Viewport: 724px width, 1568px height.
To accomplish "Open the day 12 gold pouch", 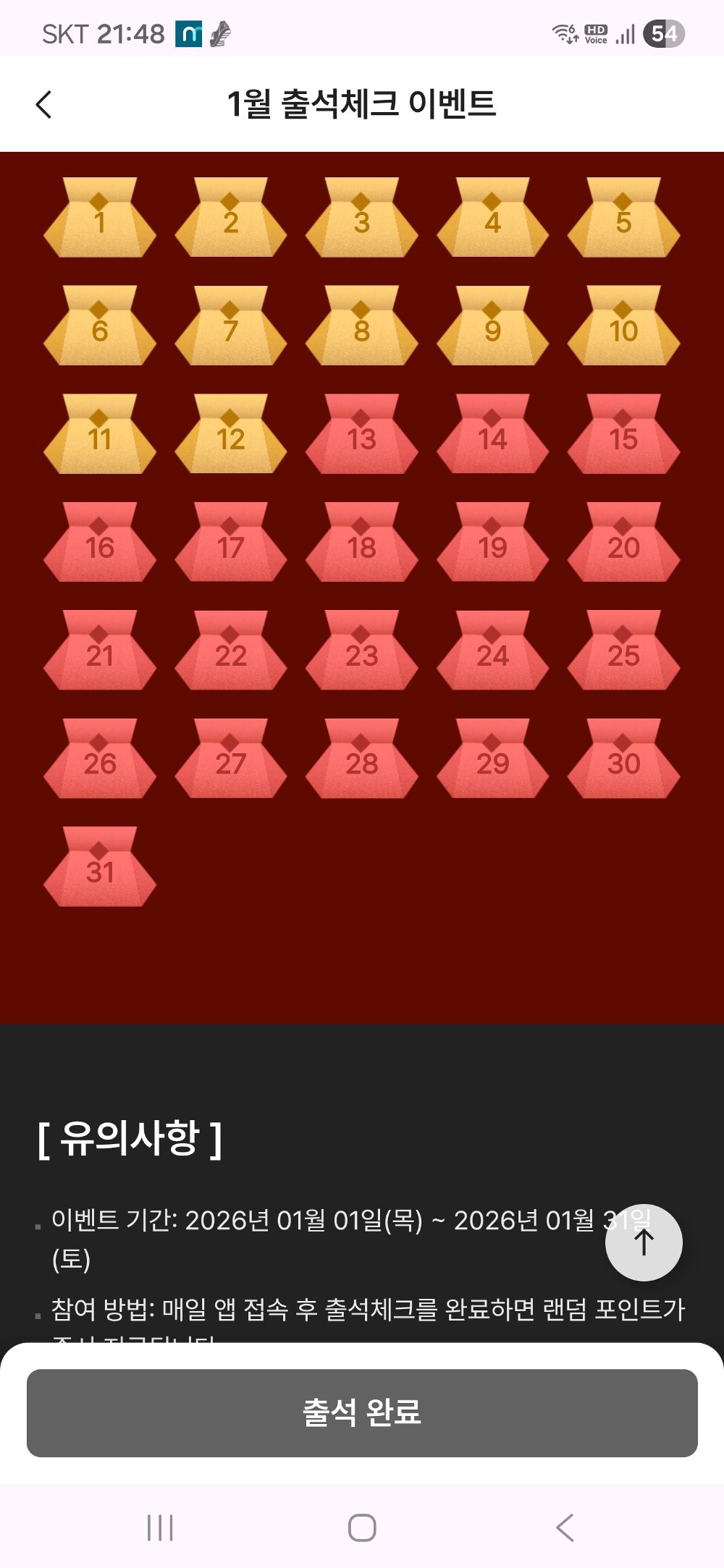I will coord(232,434).
